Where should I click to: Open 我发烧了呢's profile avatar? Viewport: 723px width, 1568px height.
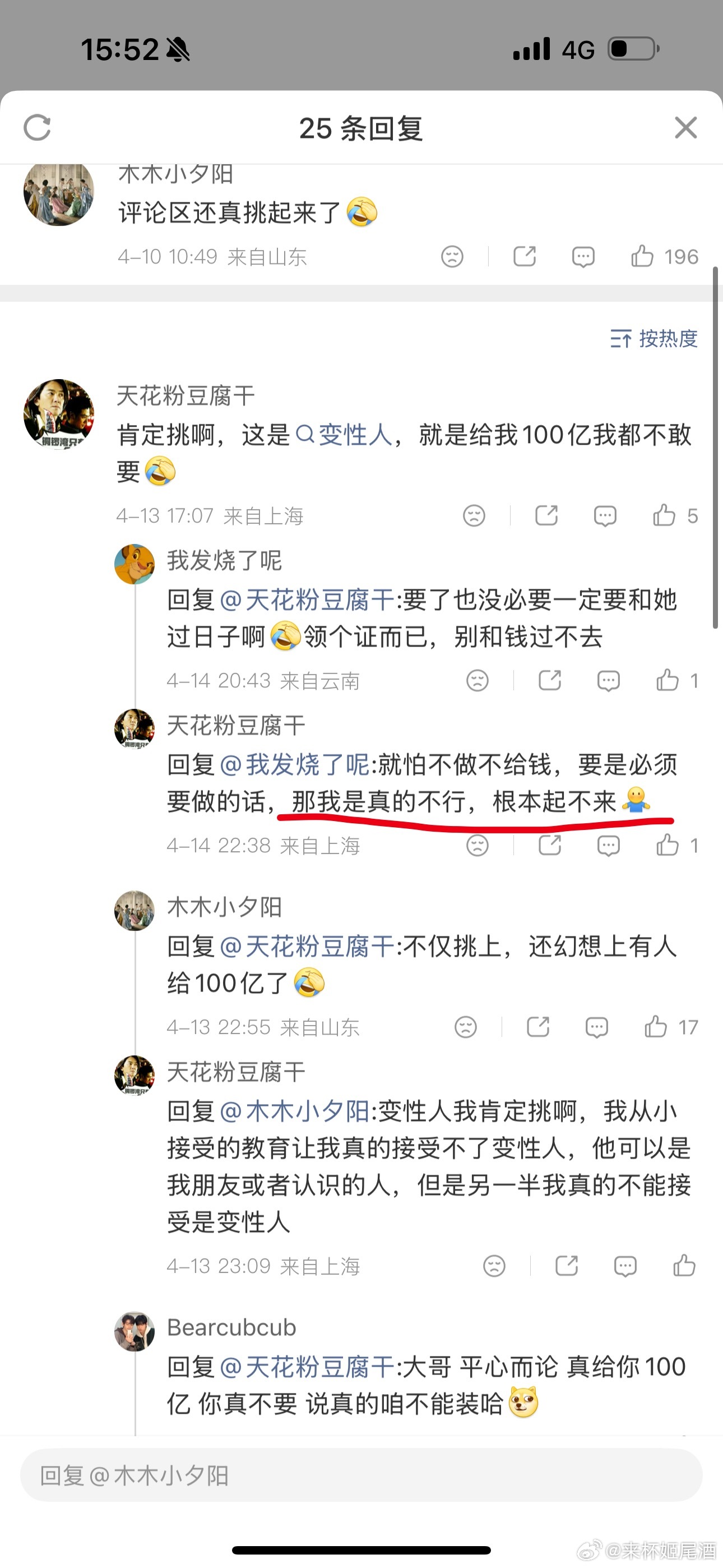point(134,564)
